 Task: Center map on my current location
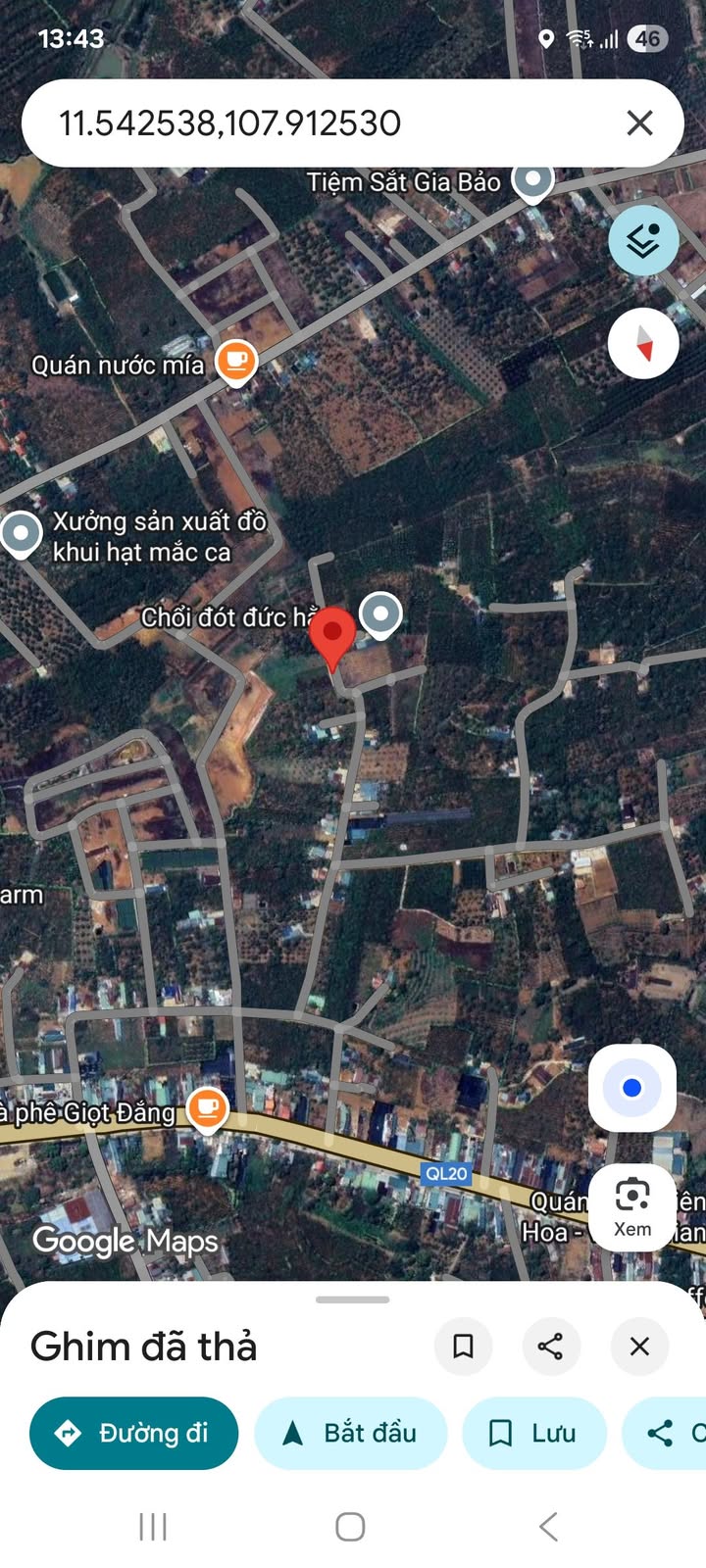(631, 1088)
